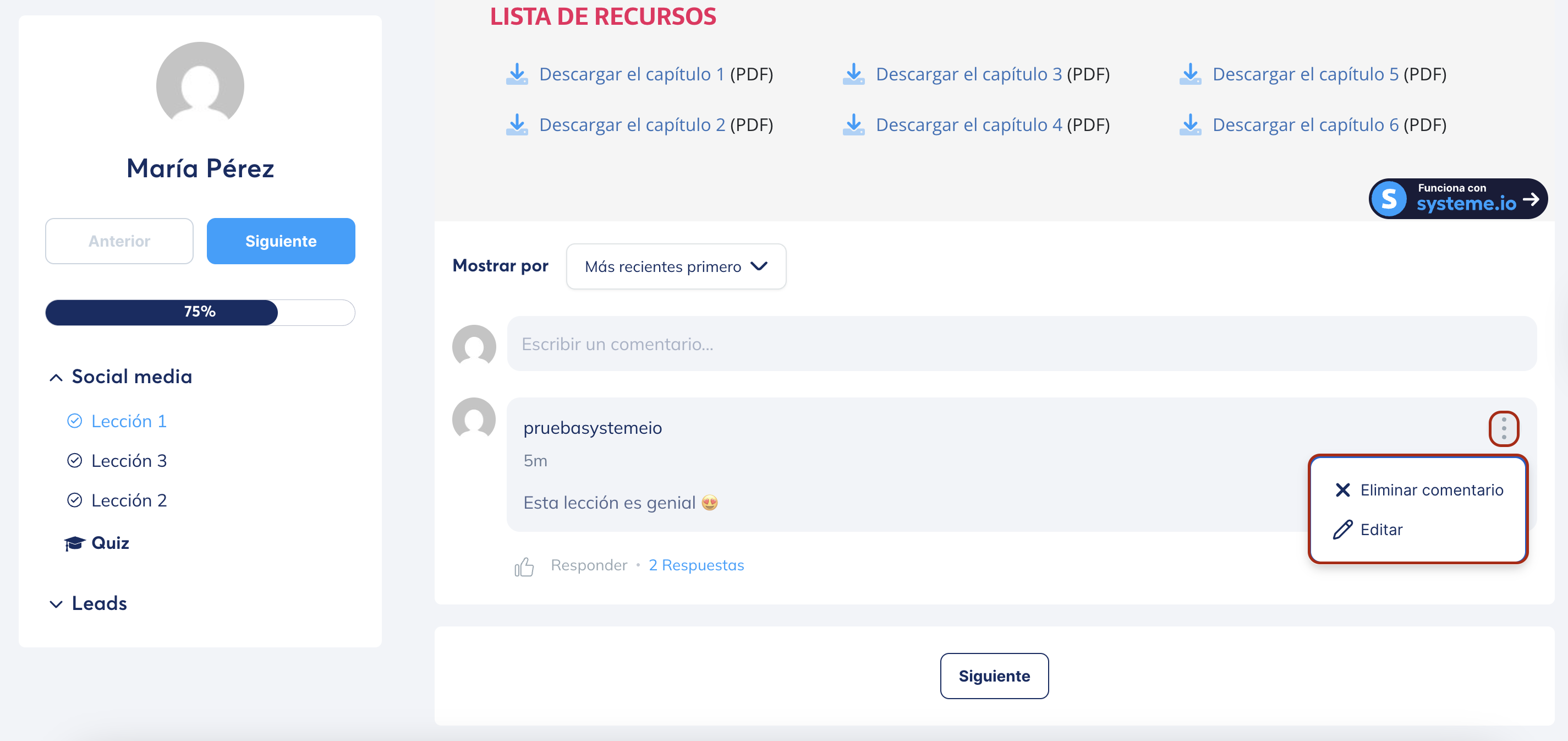Open Lección 3
Viewport: 1568px width, 741px height.
128,461
